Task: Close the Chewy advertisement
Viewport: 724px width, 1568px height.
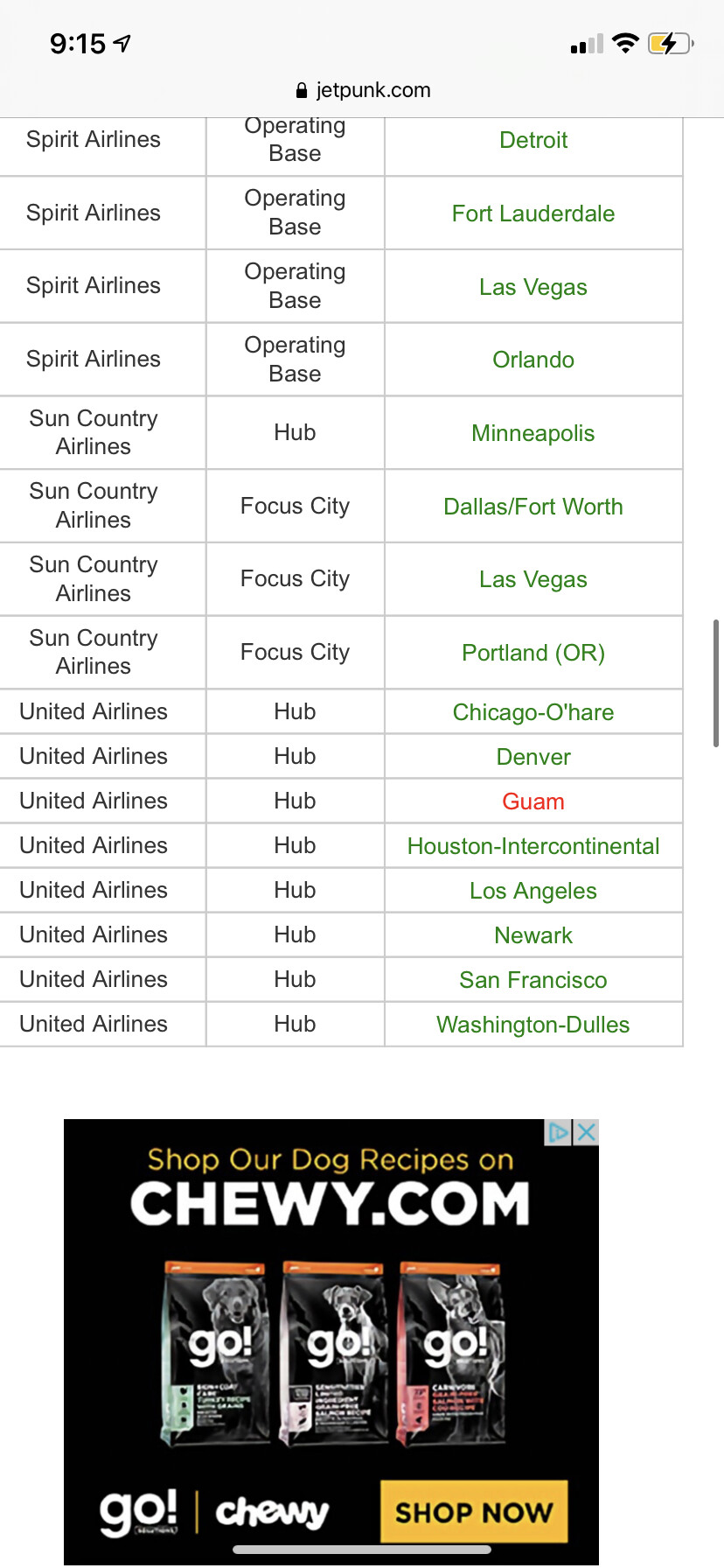Action: coord(588,1132)
